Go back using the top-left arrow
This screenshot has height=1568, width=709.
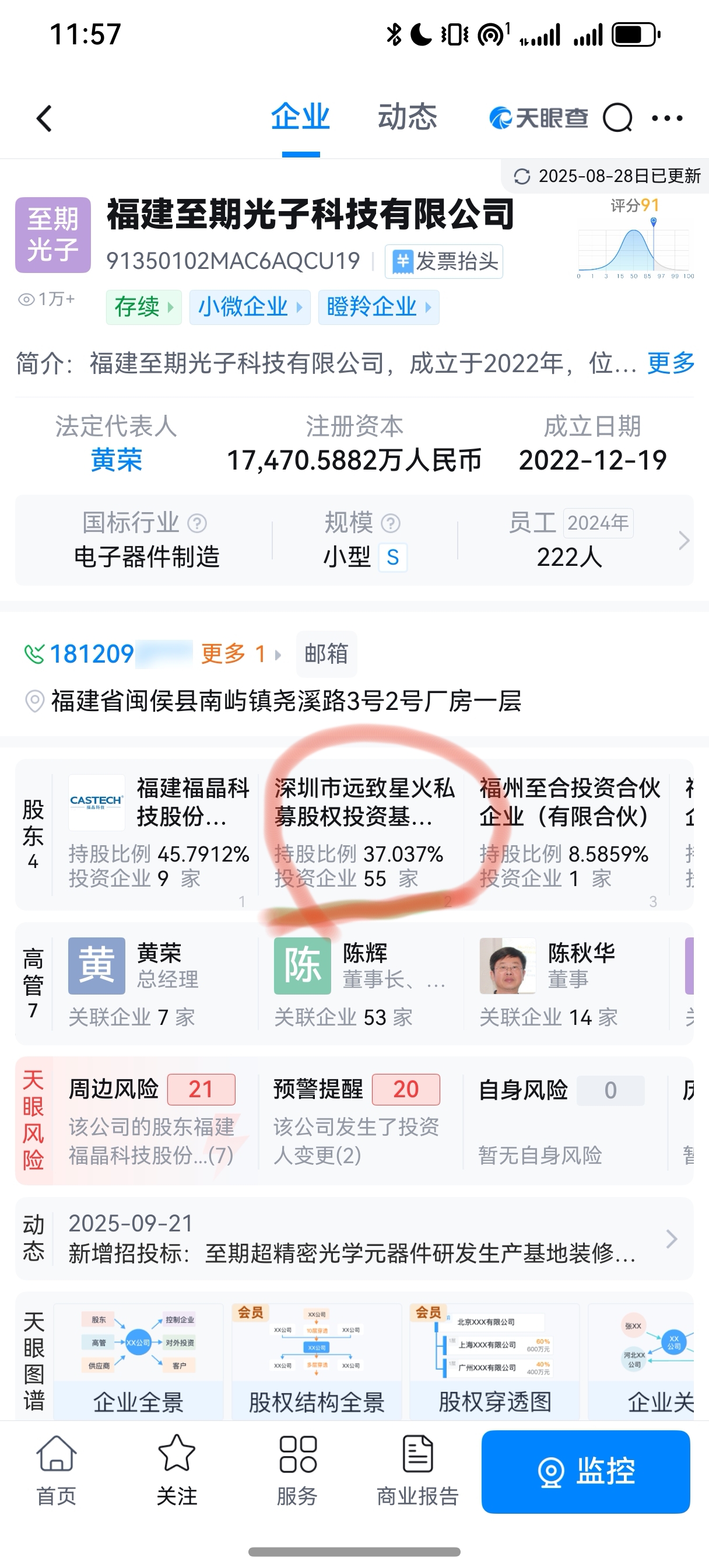tap(44, 118)
